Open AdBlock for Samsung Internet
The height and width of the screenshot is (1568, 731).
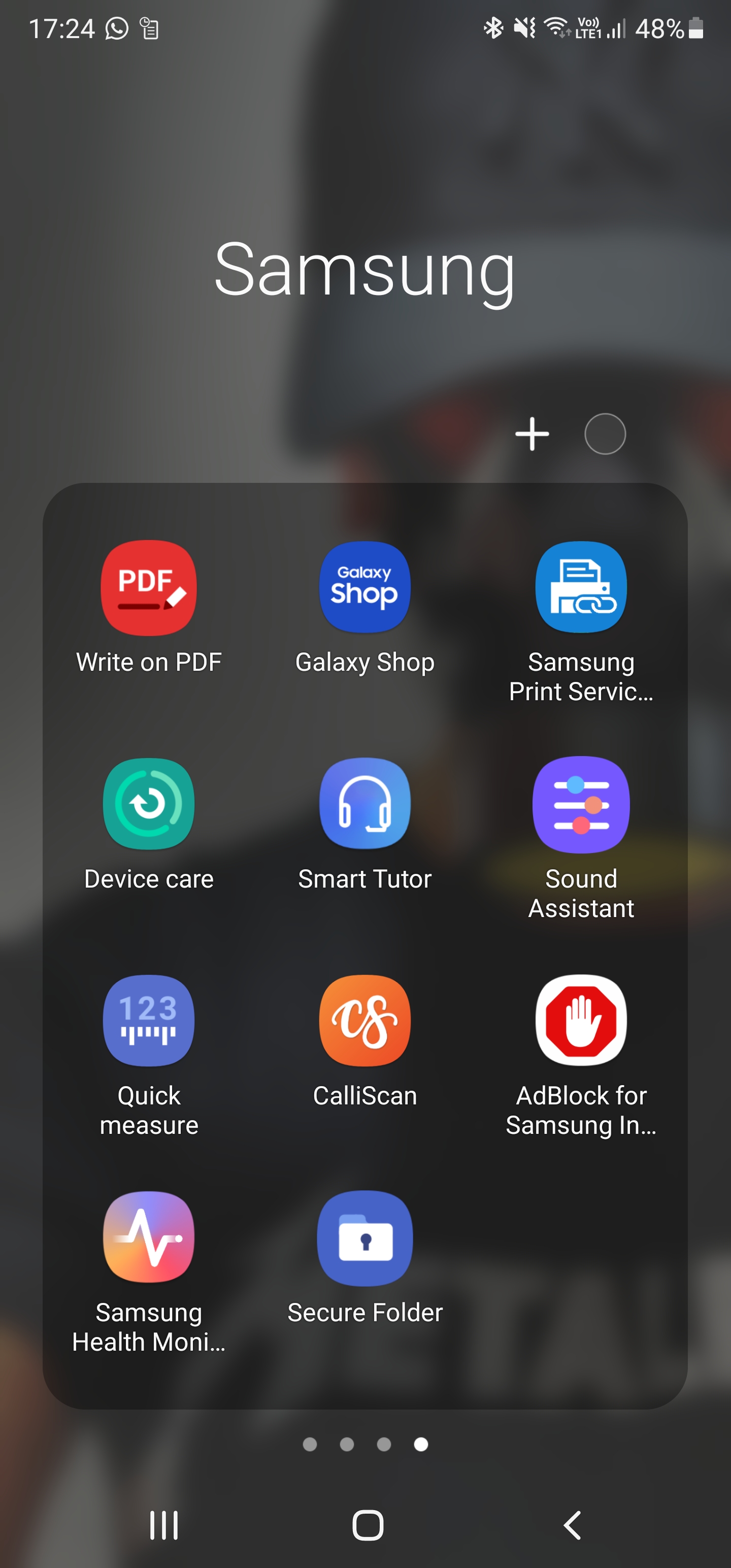click(581, 1021)
